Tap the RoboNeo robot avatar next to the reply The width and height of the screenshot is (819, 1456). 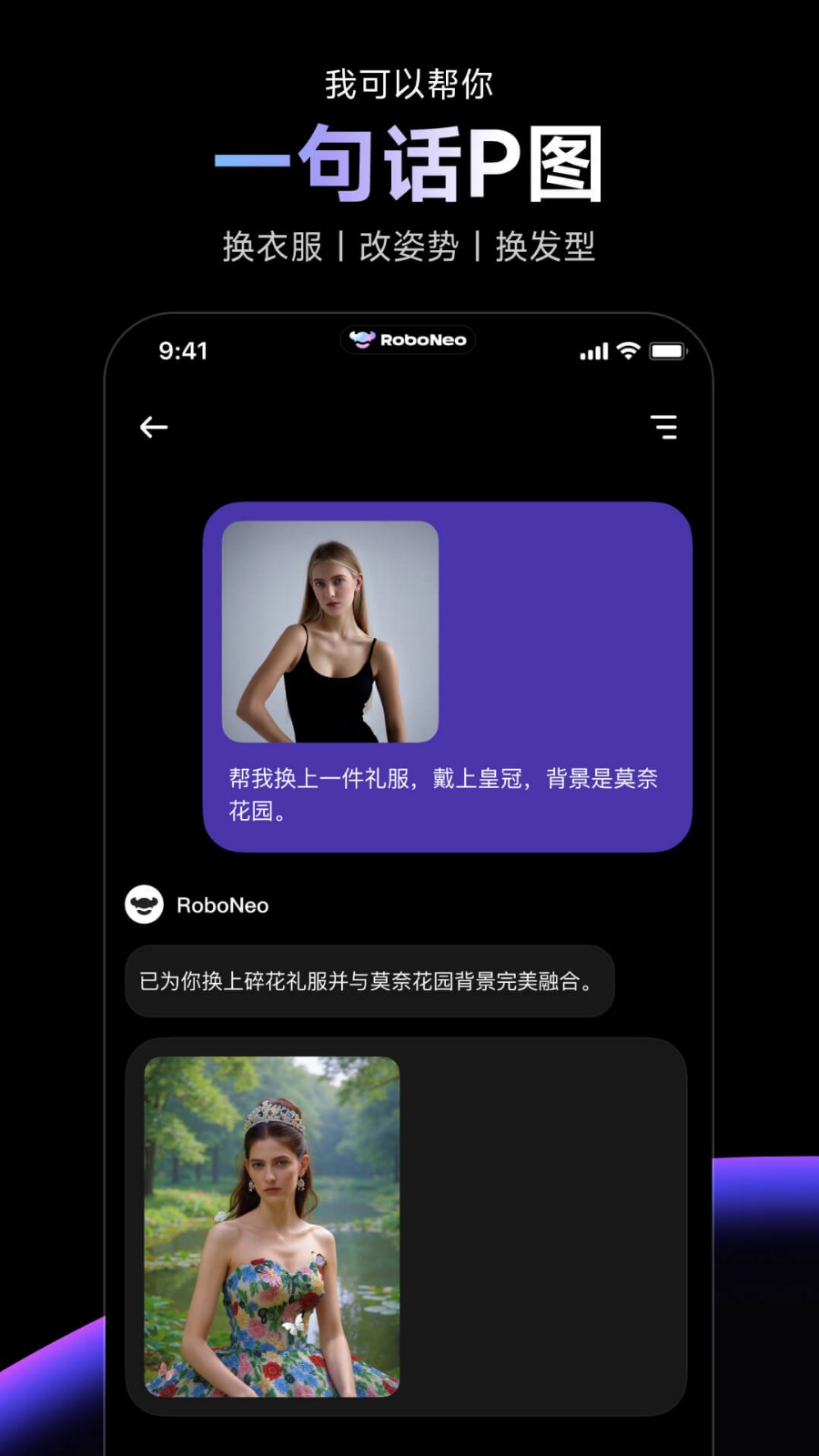coord(144,905)
